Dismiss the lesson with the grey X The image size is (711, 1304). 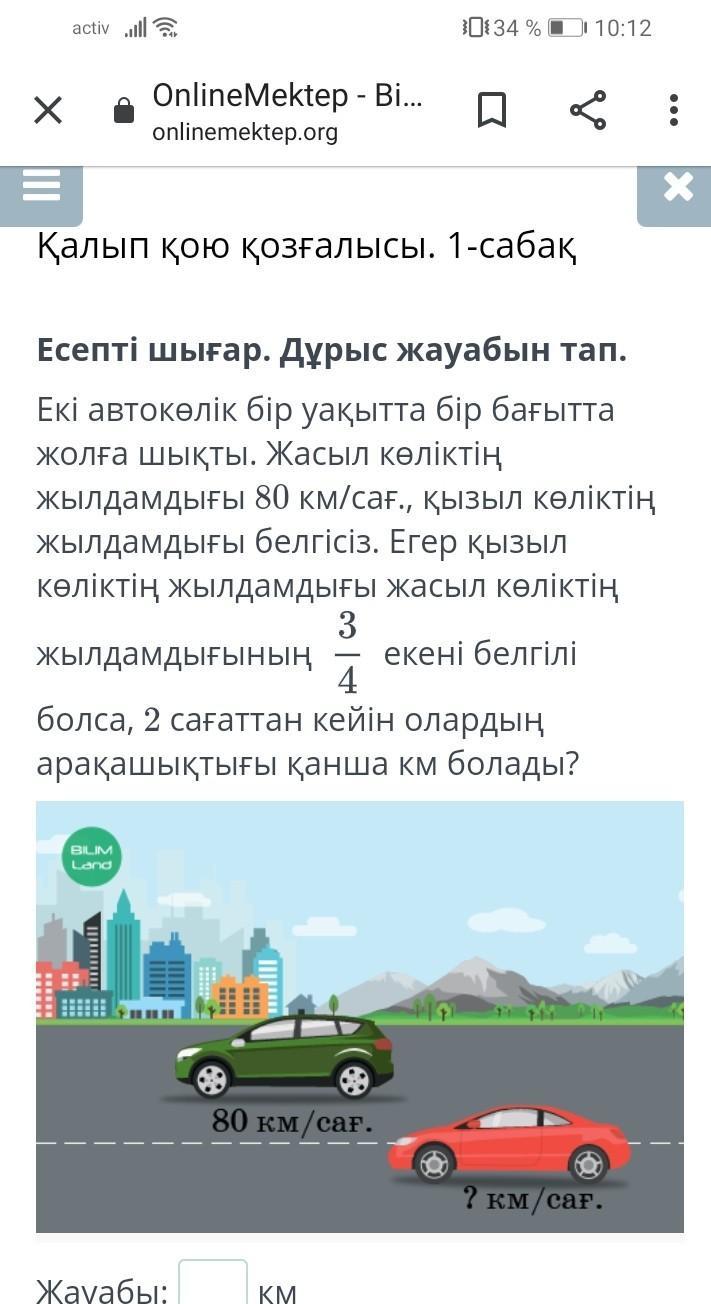[677, 193]
